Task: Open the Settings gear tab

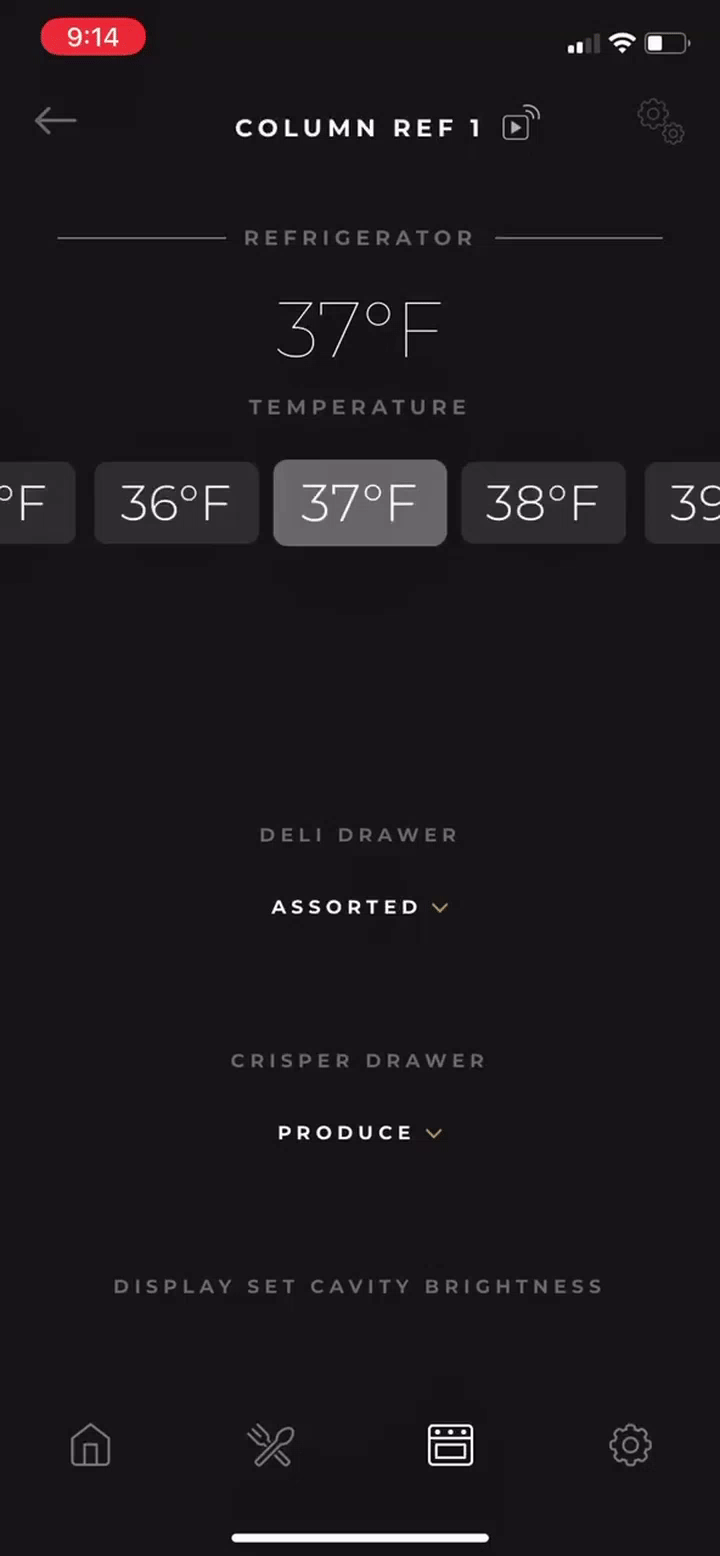Action: pos(630,1445)
